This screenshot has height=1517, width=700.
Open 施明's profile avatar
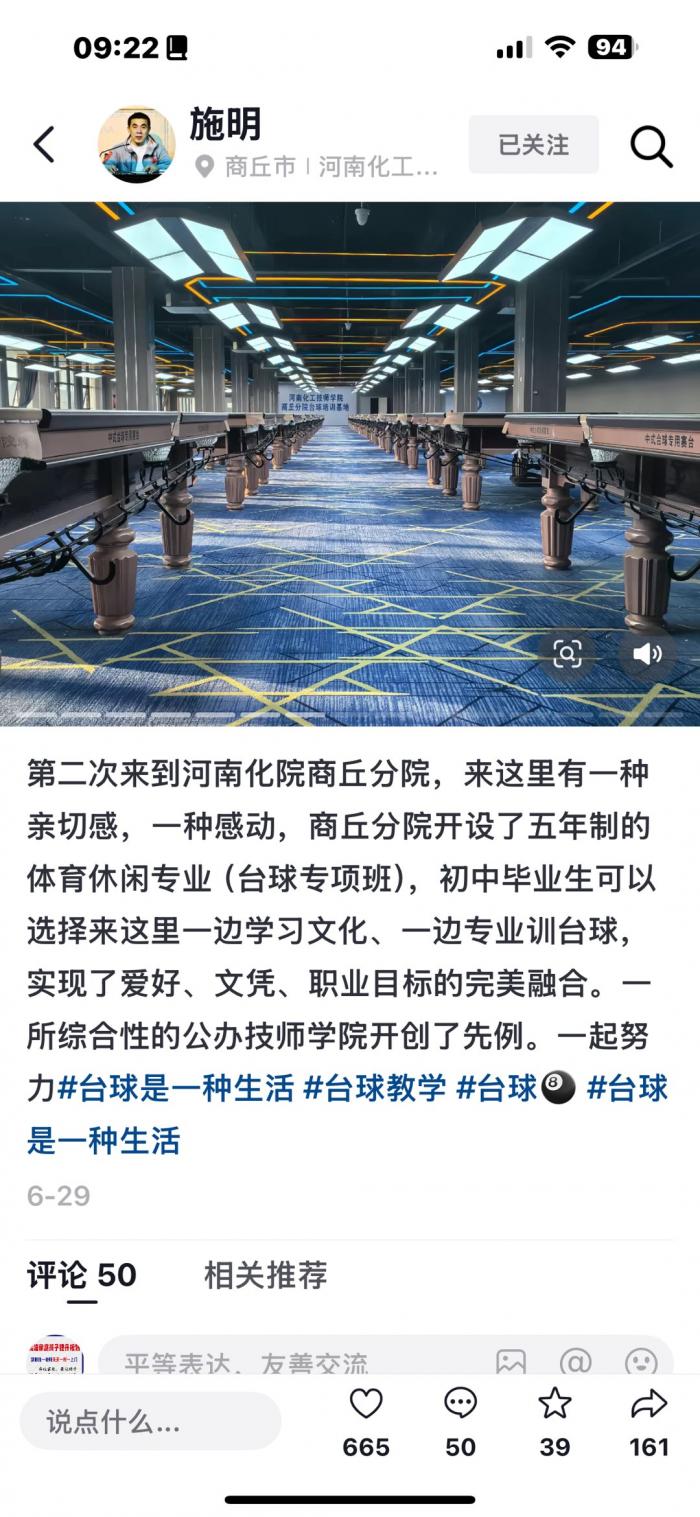tap(136, 145)
